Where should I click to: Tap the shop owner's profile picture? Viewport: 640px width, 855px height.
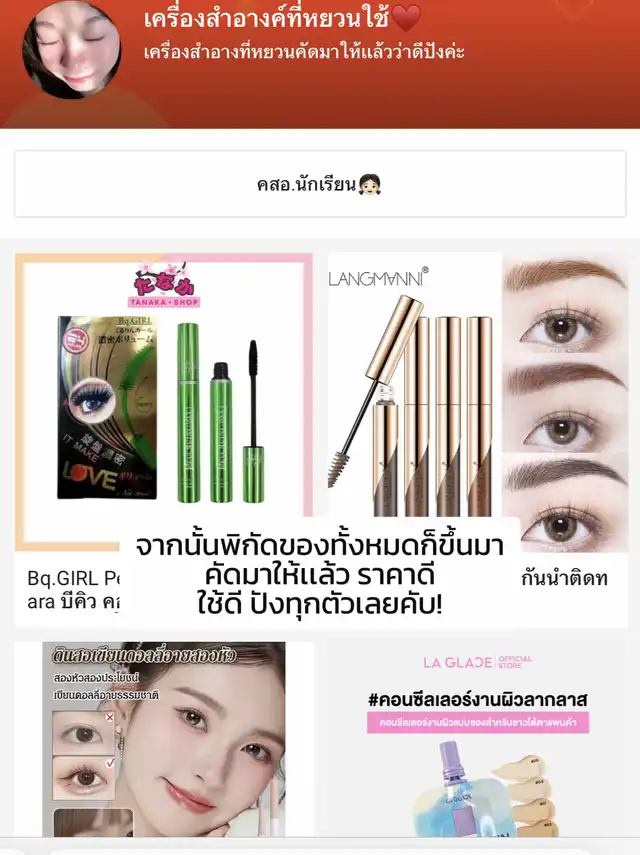(70, 50)
